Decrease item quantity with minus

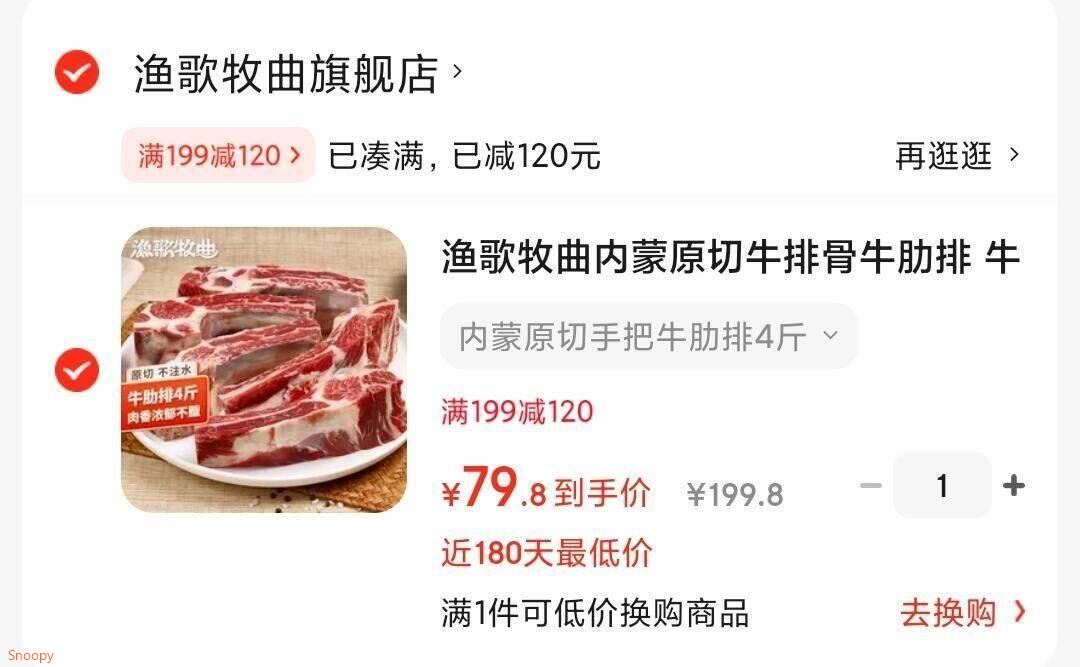871,486
